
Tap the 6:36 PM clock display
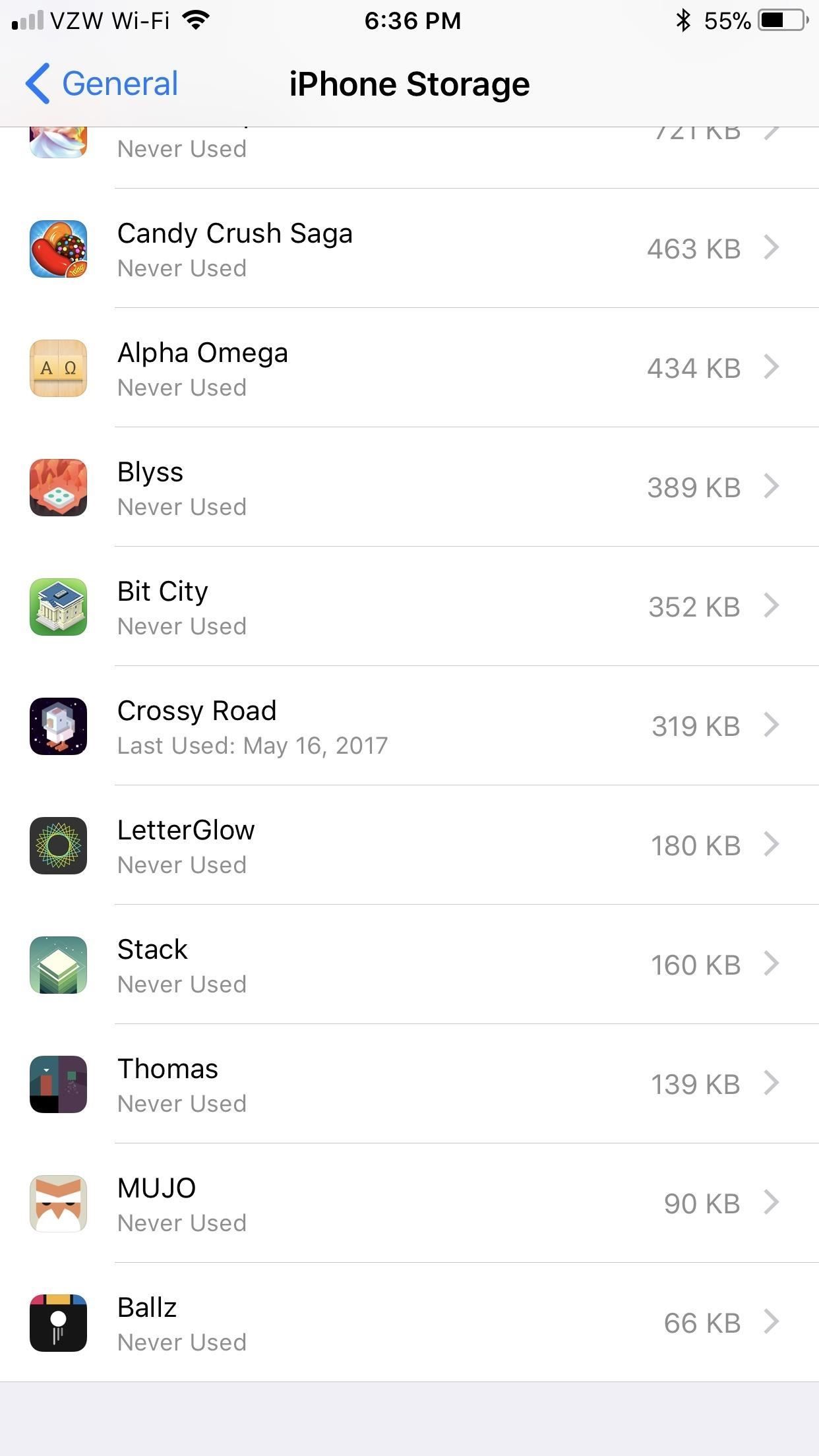(x=412, y=20)
